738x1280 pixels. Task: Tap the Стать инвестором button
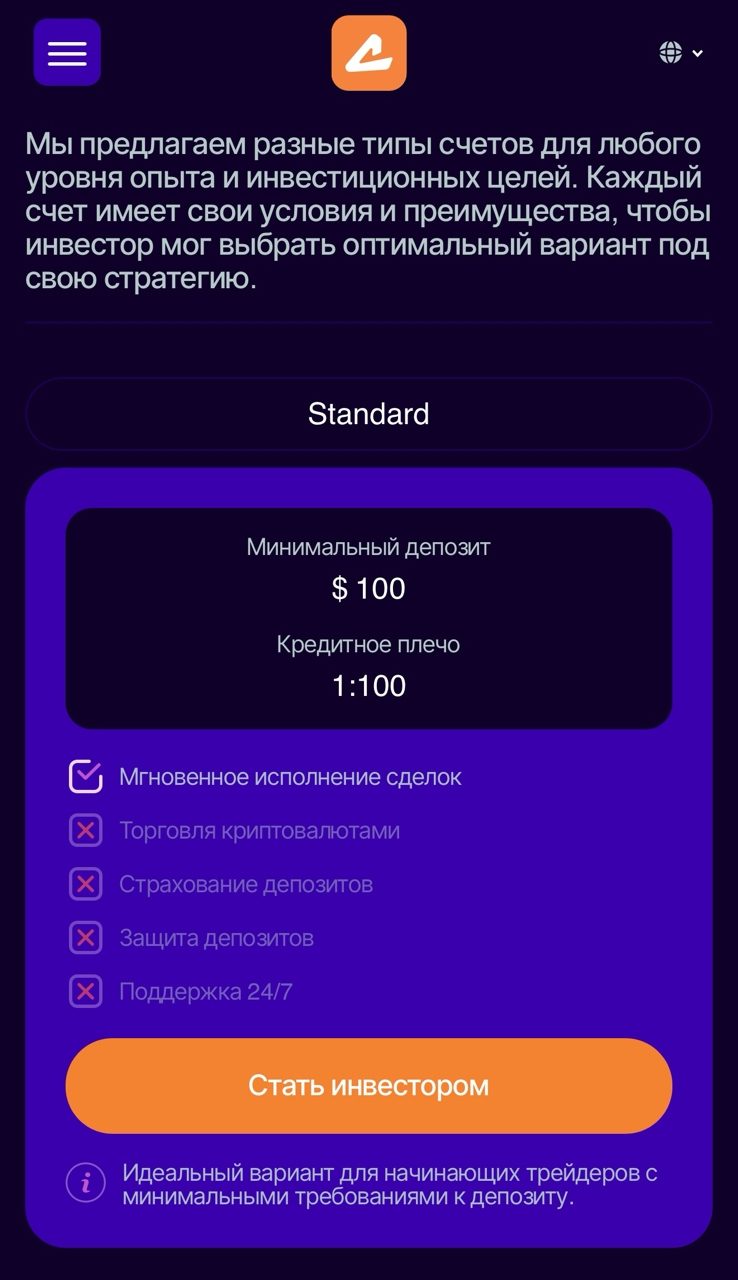[x=368, y=1085]
